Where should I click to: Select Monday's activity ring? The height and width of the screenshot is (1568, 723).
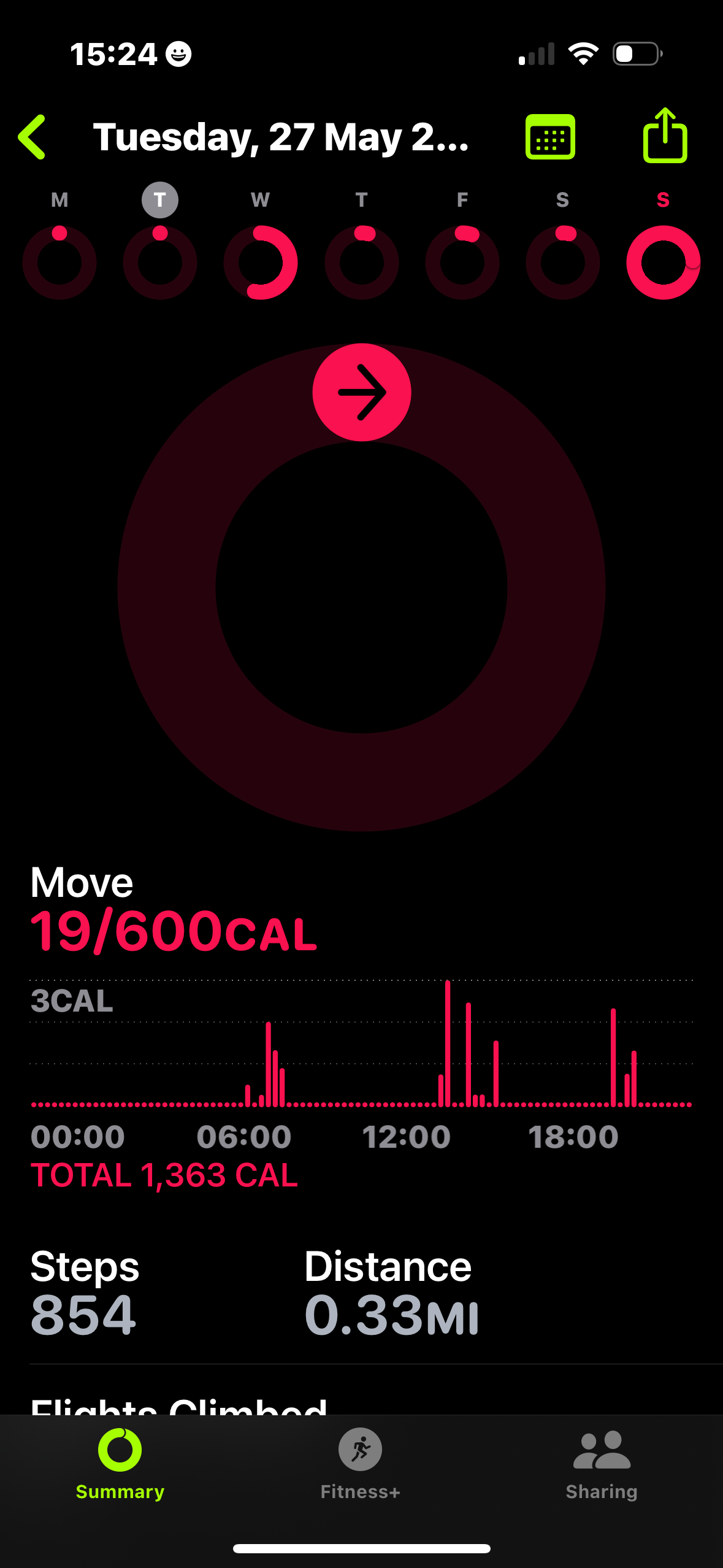coord(59,263)
